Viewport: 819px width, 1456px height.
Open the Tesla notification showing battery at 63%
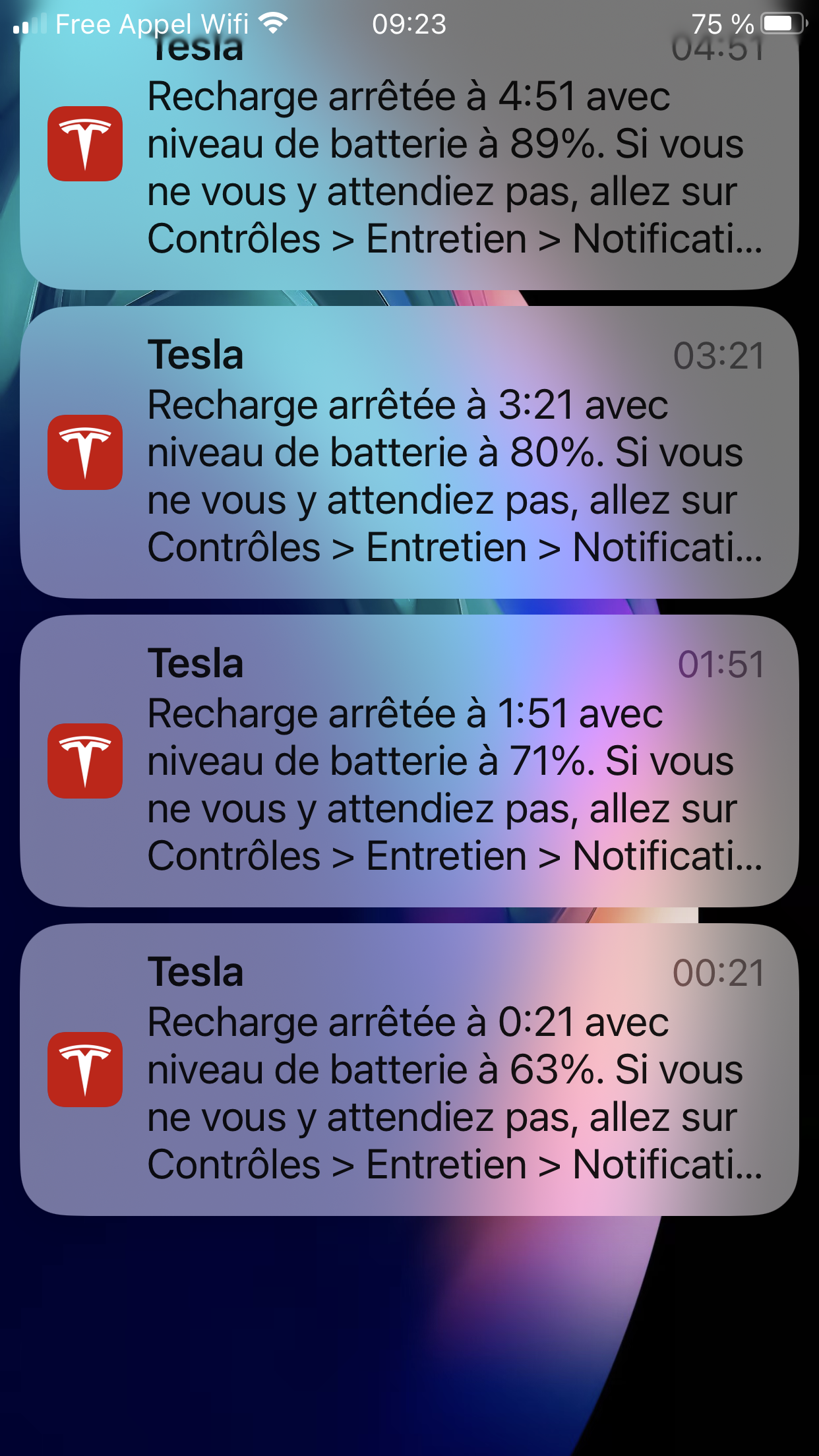[409, 1070]
